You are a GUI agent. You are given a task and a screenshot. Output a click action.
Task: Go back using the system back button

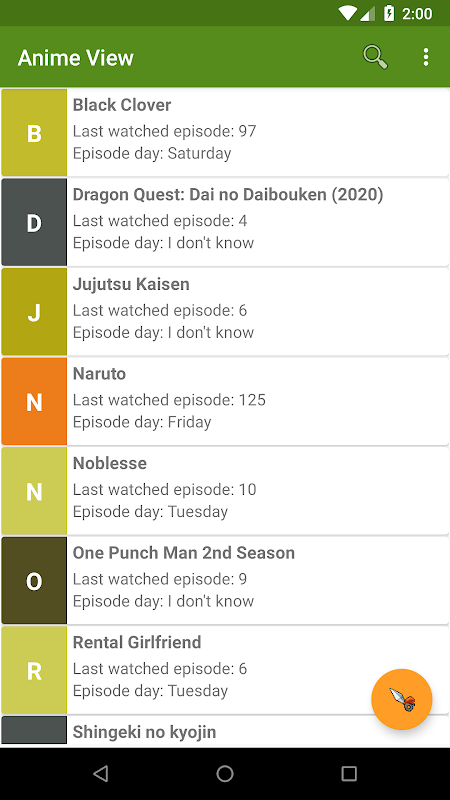coord(101,773)
